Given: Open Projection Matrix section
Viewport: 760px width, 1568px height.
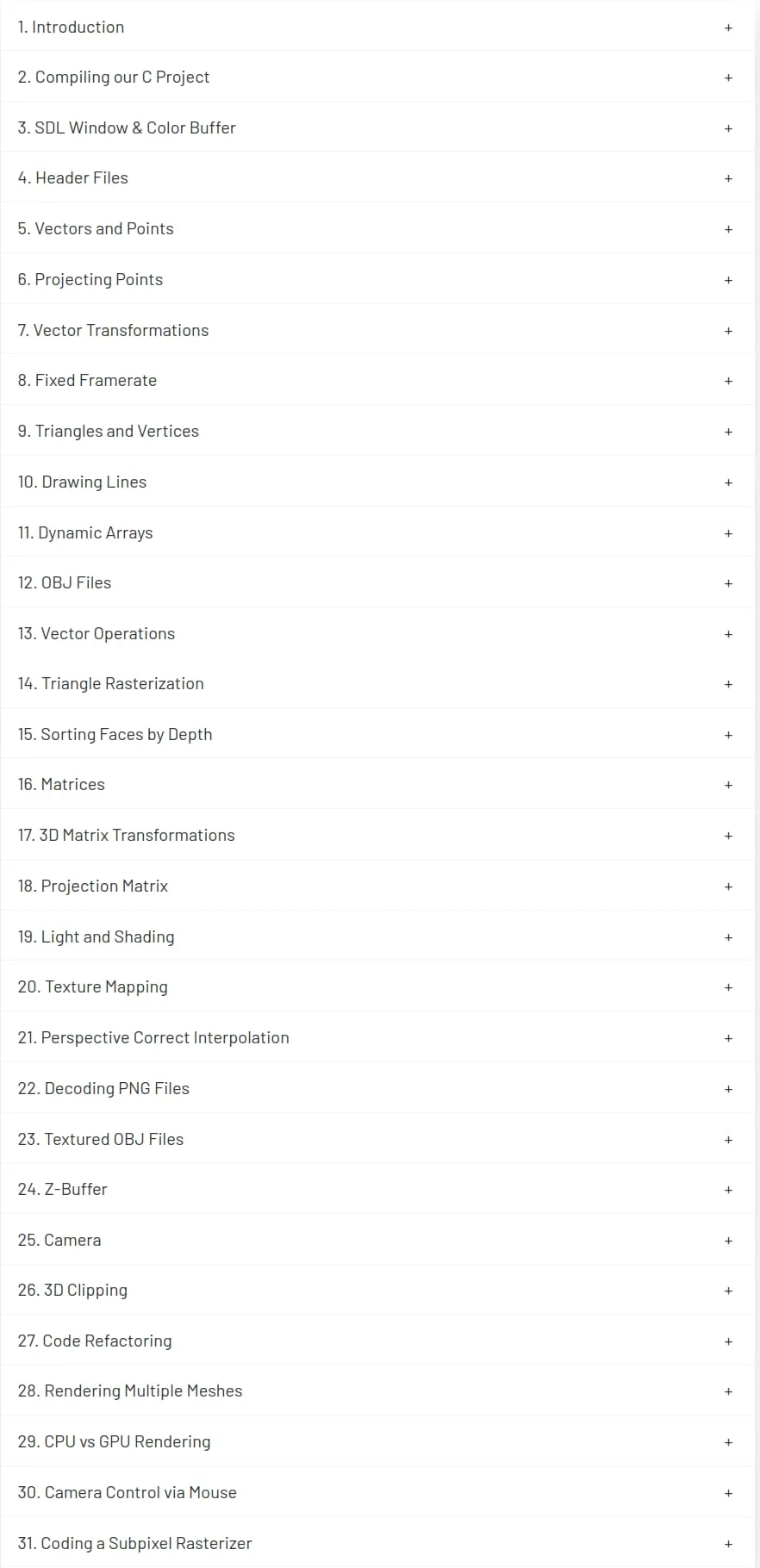Looking at the screenshot, I should (377, 886).
